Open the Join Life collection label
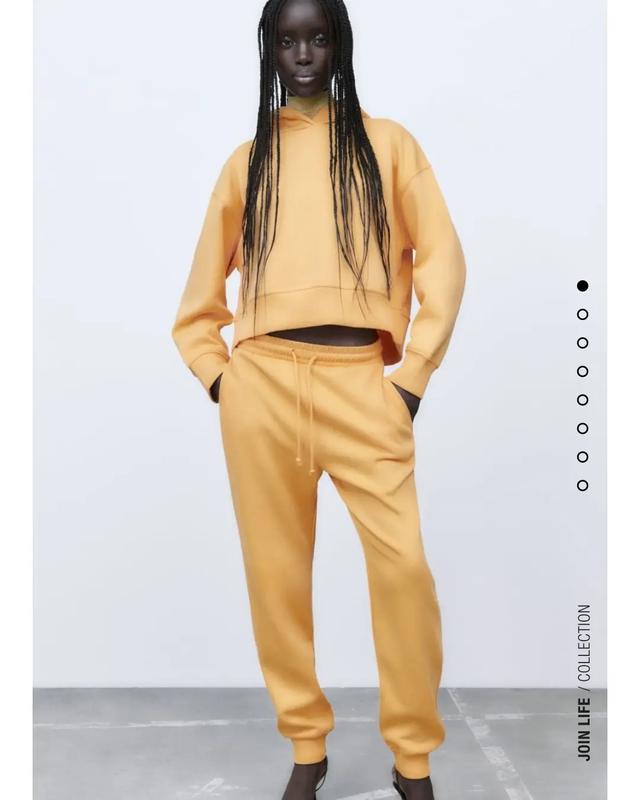This screenshot has width=640, height=800. [x=584, y=682]
